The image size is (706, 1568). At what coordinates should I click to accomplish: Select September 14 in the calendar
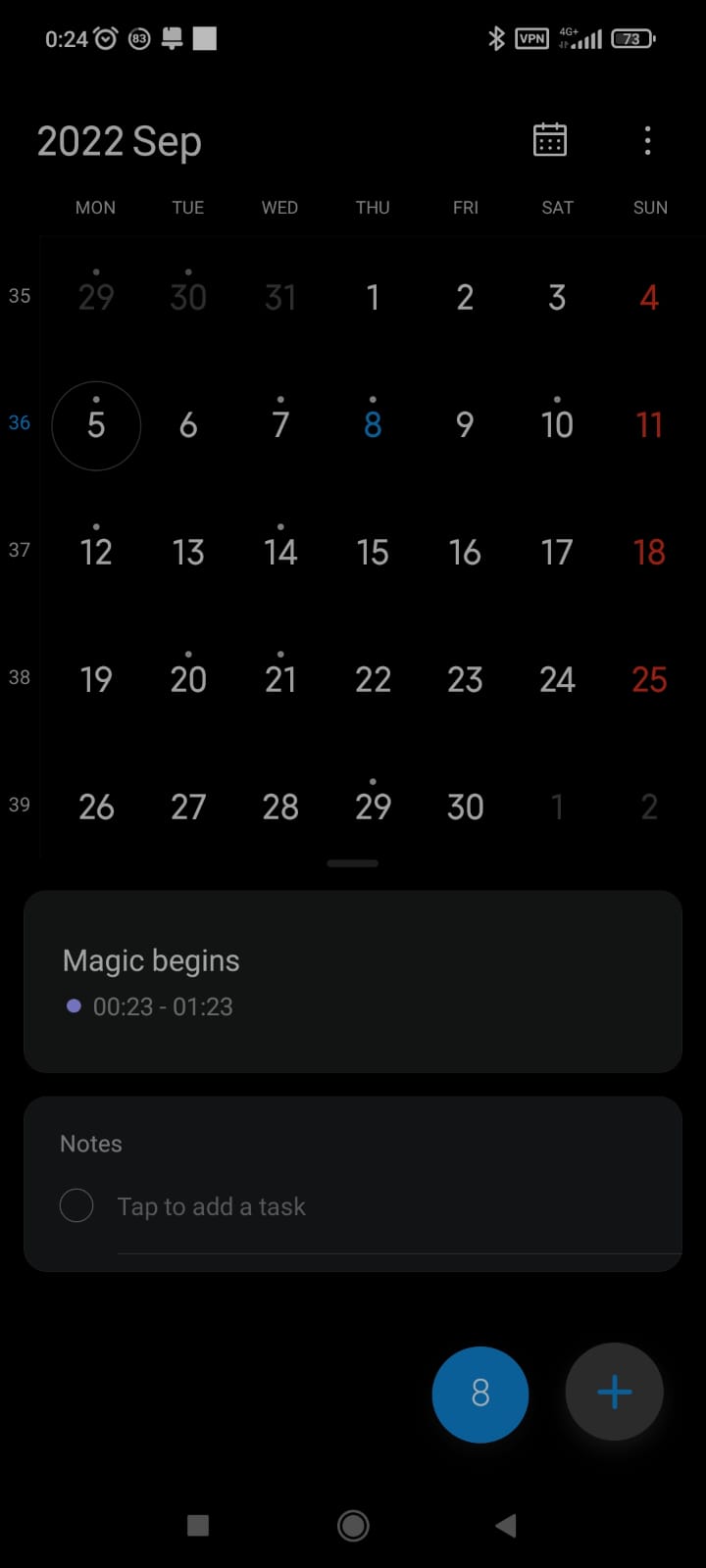point(280,552)
